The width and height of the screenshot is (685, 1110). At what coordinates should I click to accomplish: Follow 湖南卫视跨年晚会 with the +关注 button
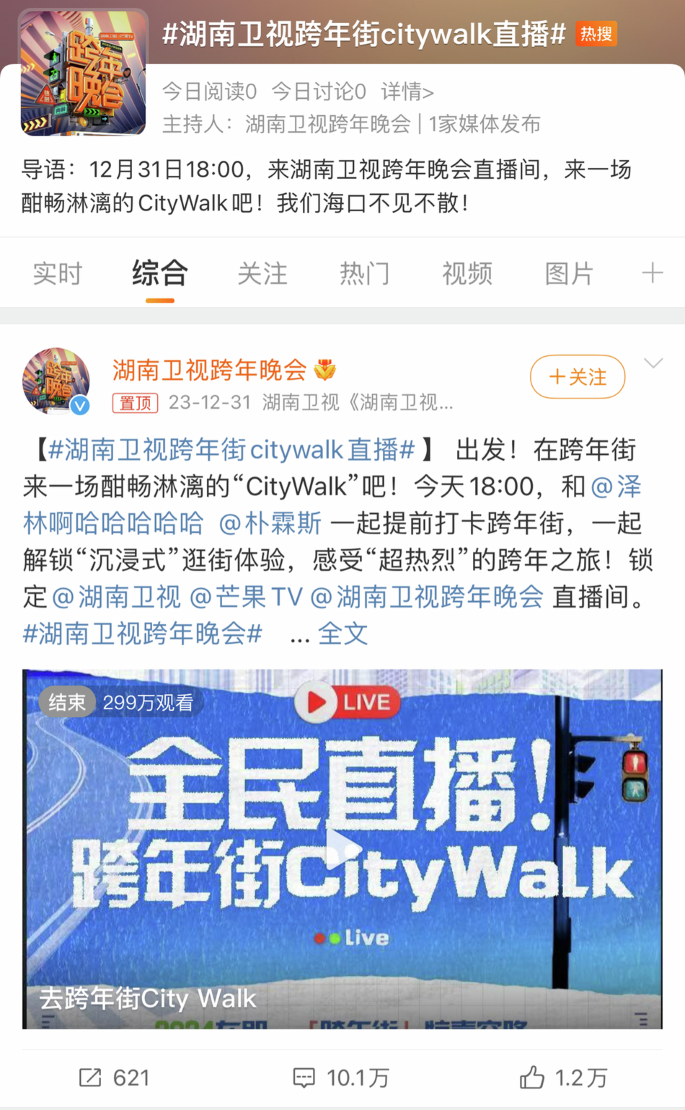pyautogui.click(x=577, y=377)
